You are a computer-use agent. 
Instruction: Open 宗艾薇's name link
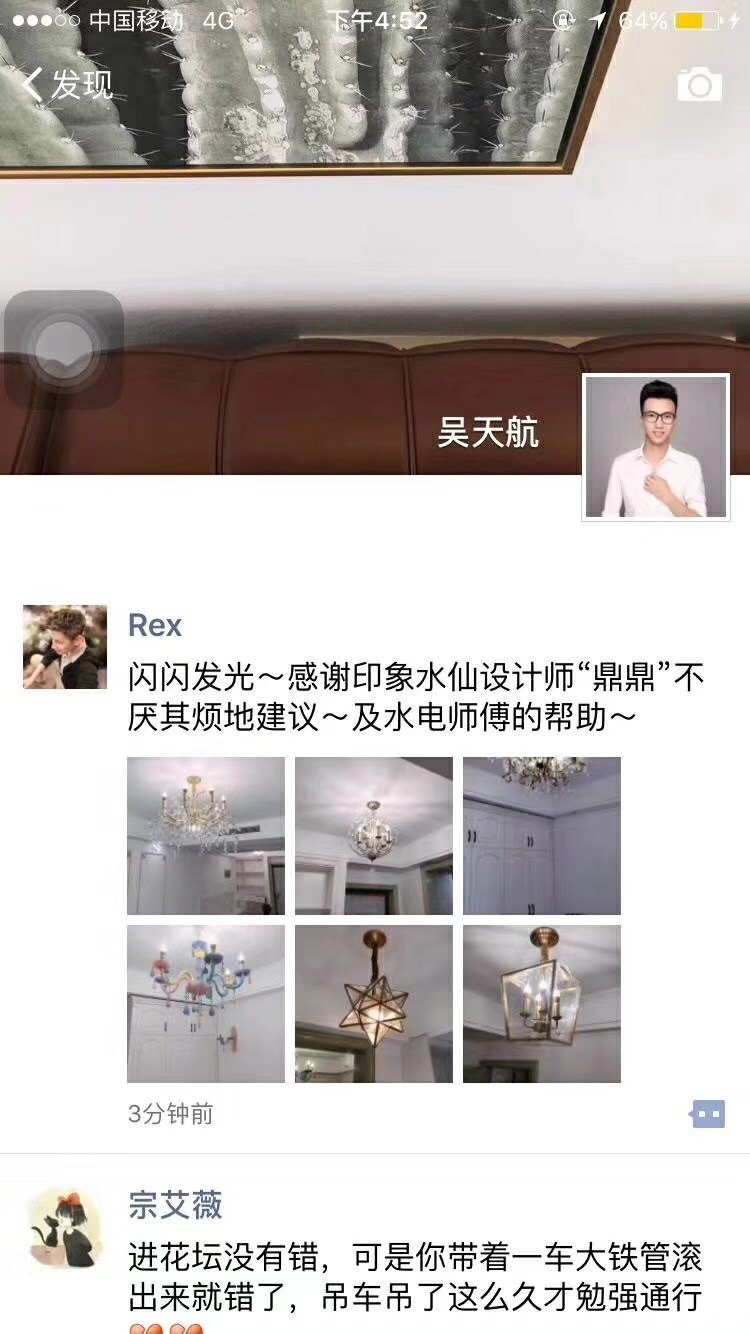175,1206
